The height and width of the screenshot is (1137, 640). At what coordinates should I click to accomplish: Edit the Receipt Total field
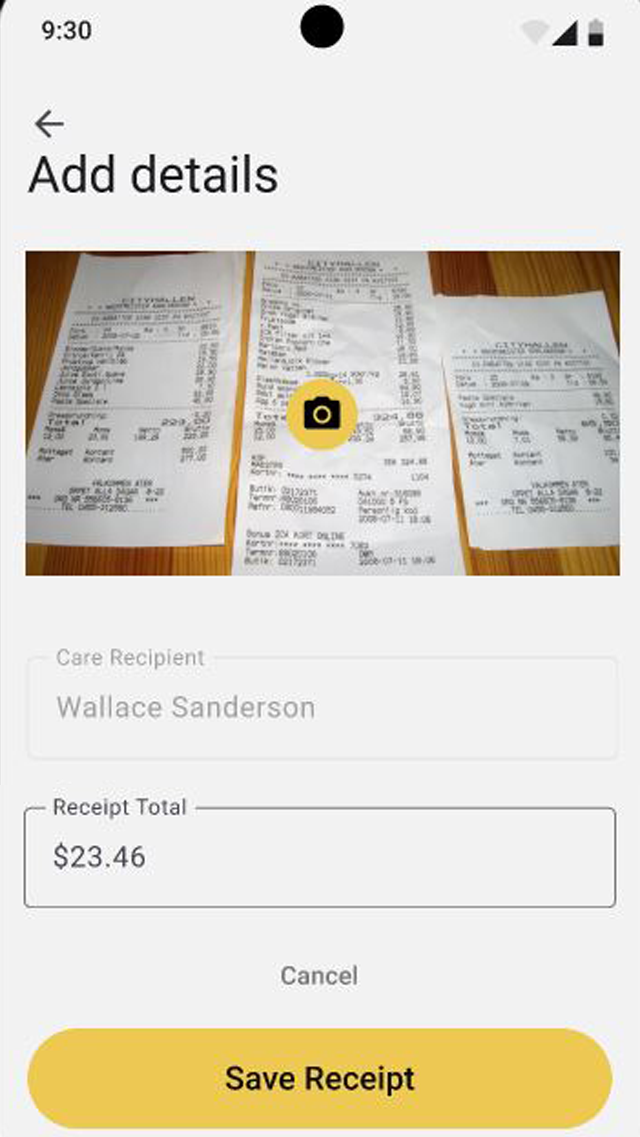(x=320, y=857)
